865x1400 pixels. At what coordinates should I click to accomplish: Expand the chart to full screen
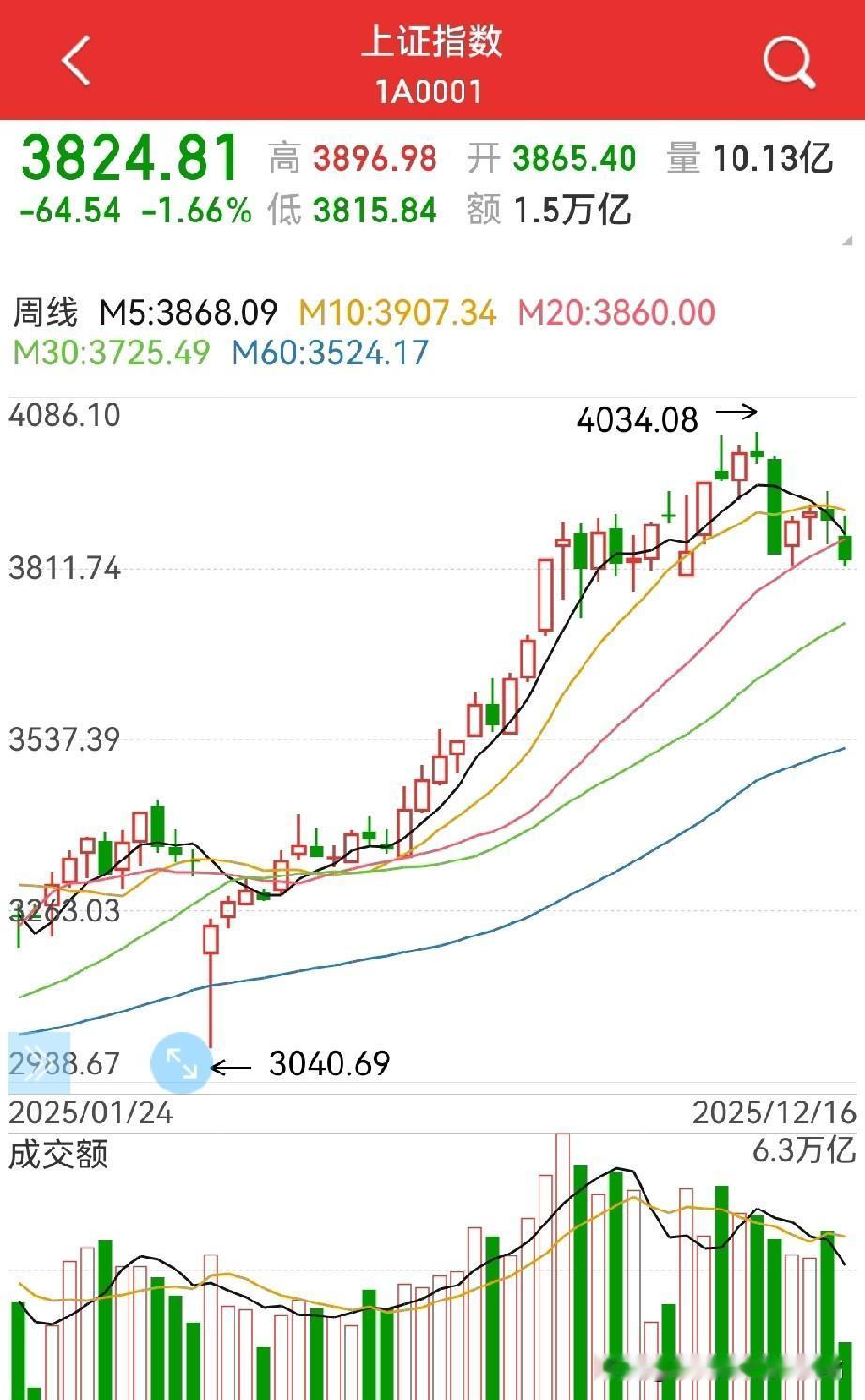tap(181, 1063)
